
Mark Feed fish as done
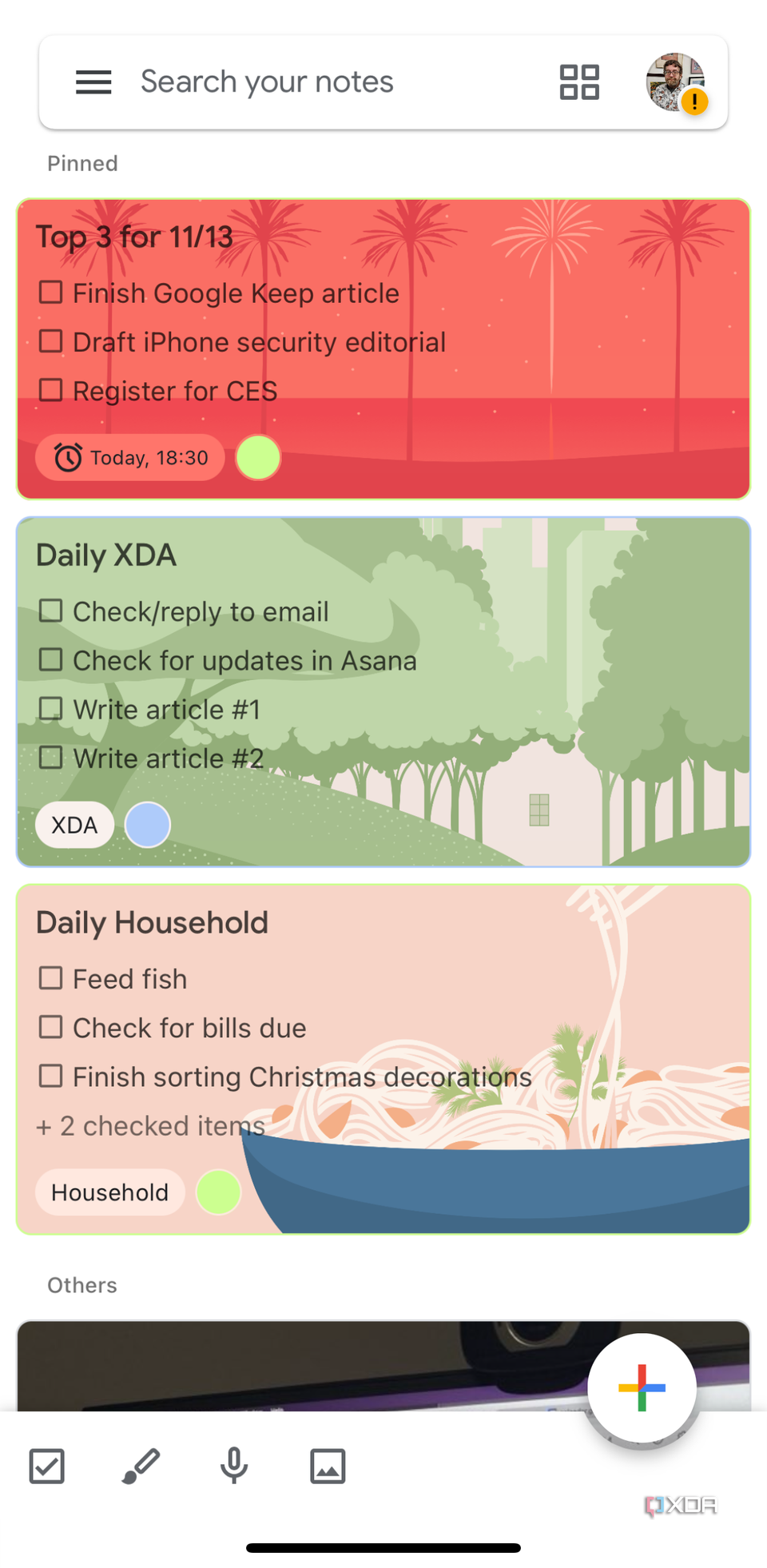pyautogui.click(x=50, y=977)
